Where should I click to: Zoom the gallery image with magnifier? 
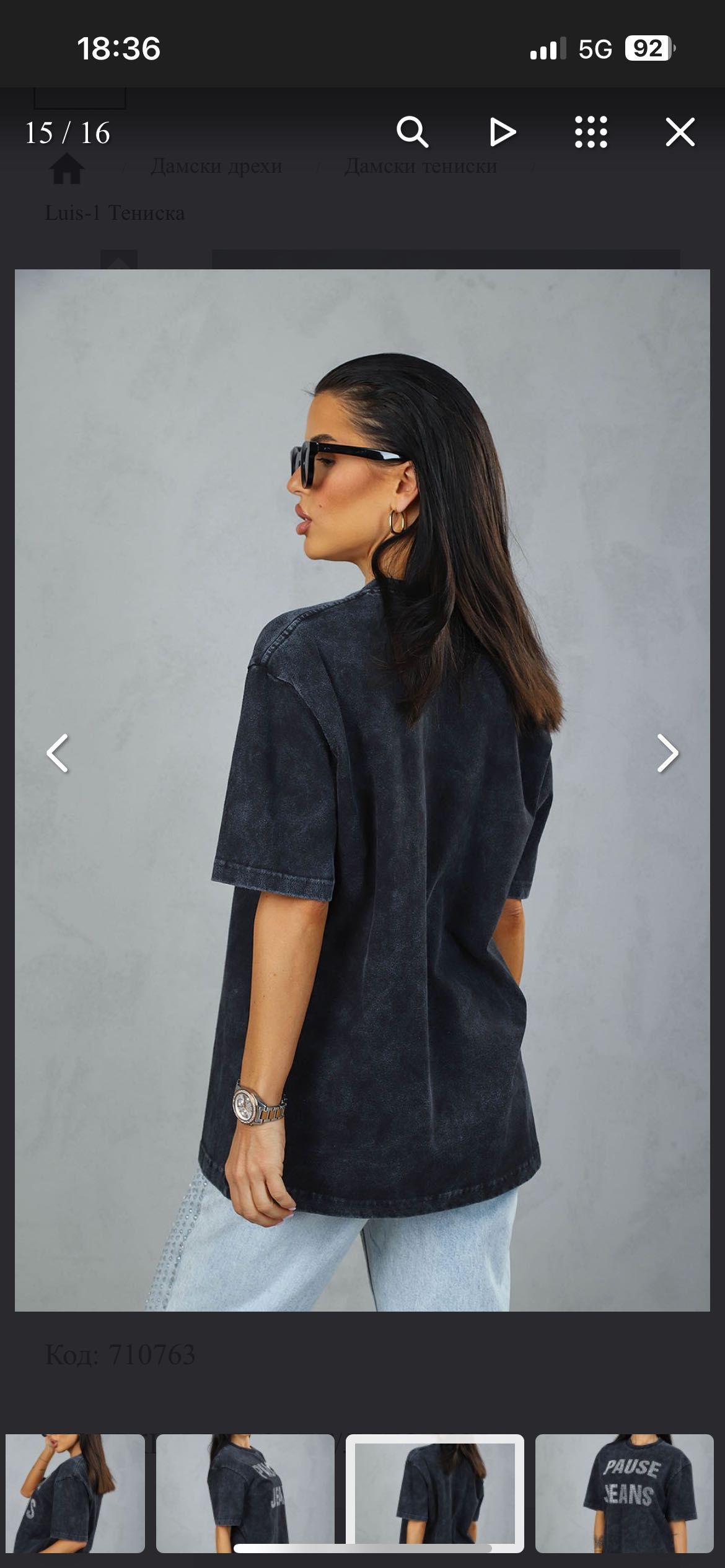pyautogui.click(x=412, y=132)
